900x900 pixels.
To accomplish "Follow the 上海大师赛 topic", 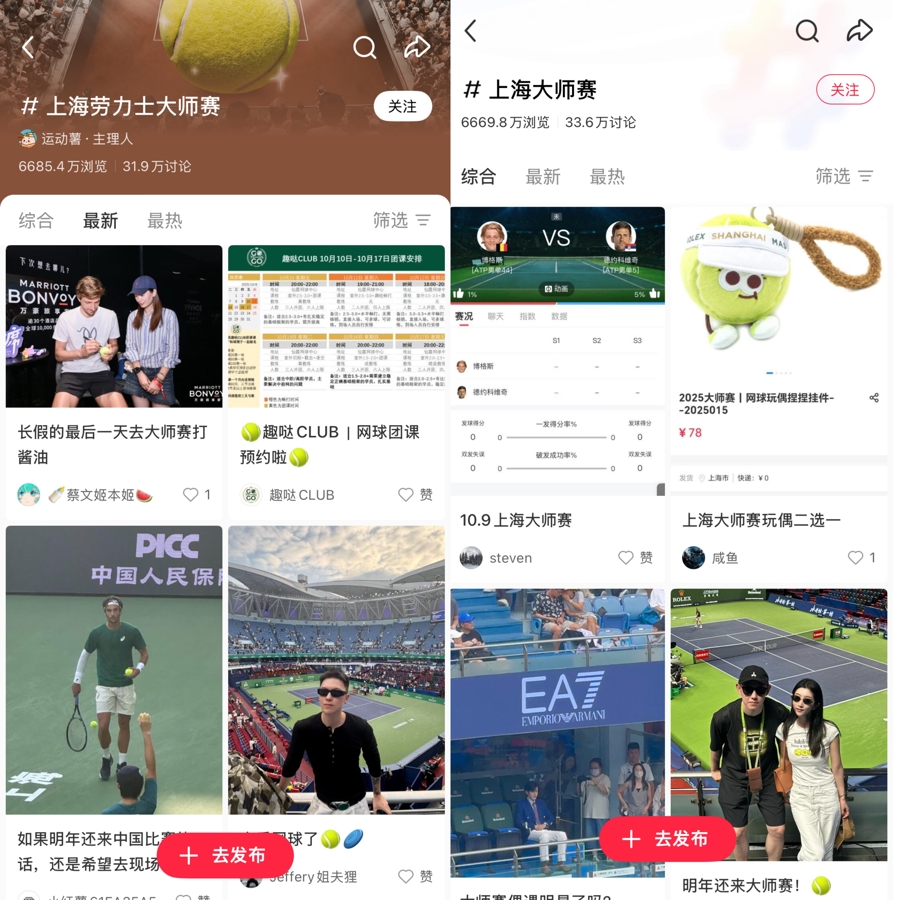I will [x=844, y=90].
